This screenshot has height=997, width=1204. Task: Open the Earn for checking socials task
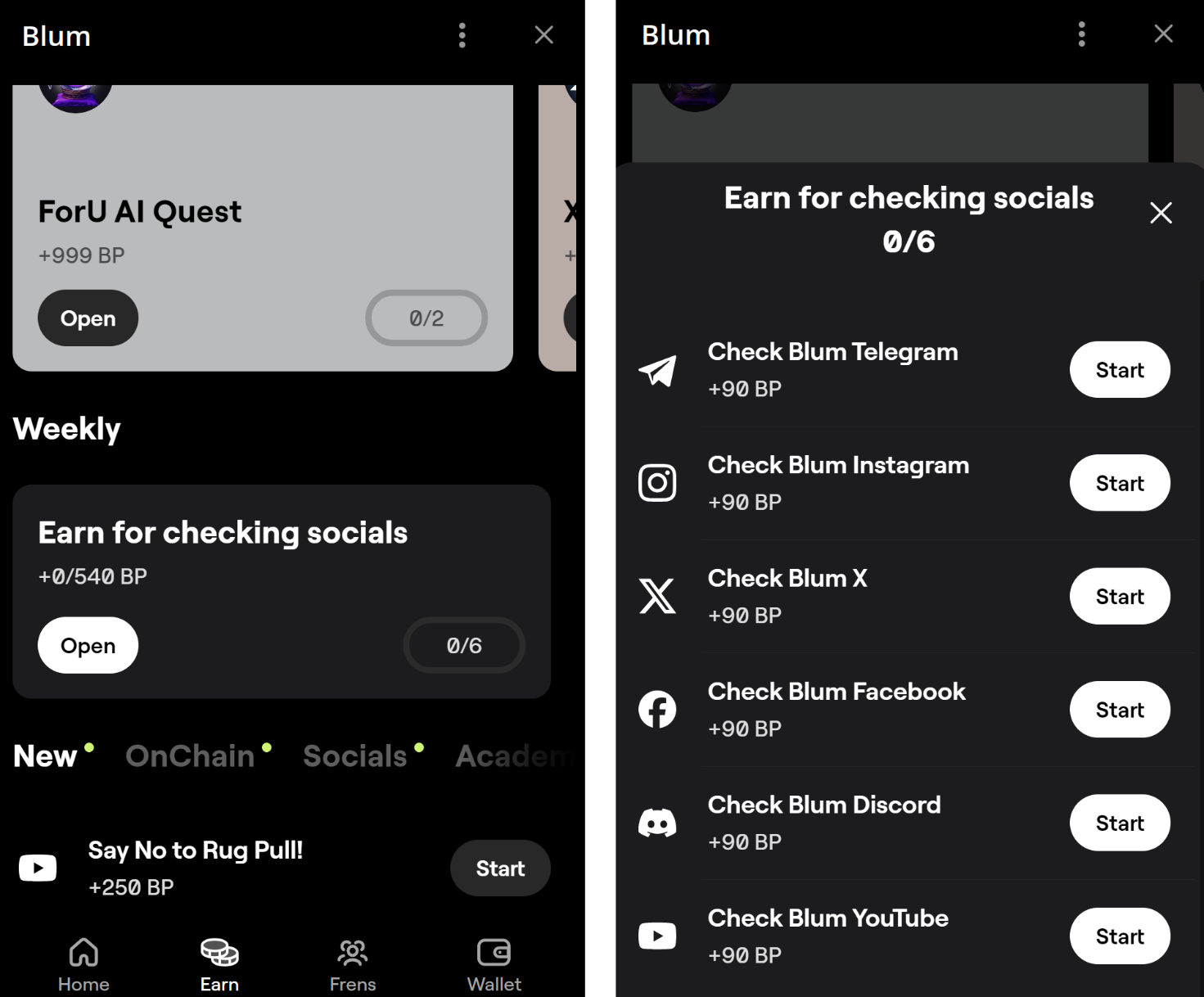point(88,645)
